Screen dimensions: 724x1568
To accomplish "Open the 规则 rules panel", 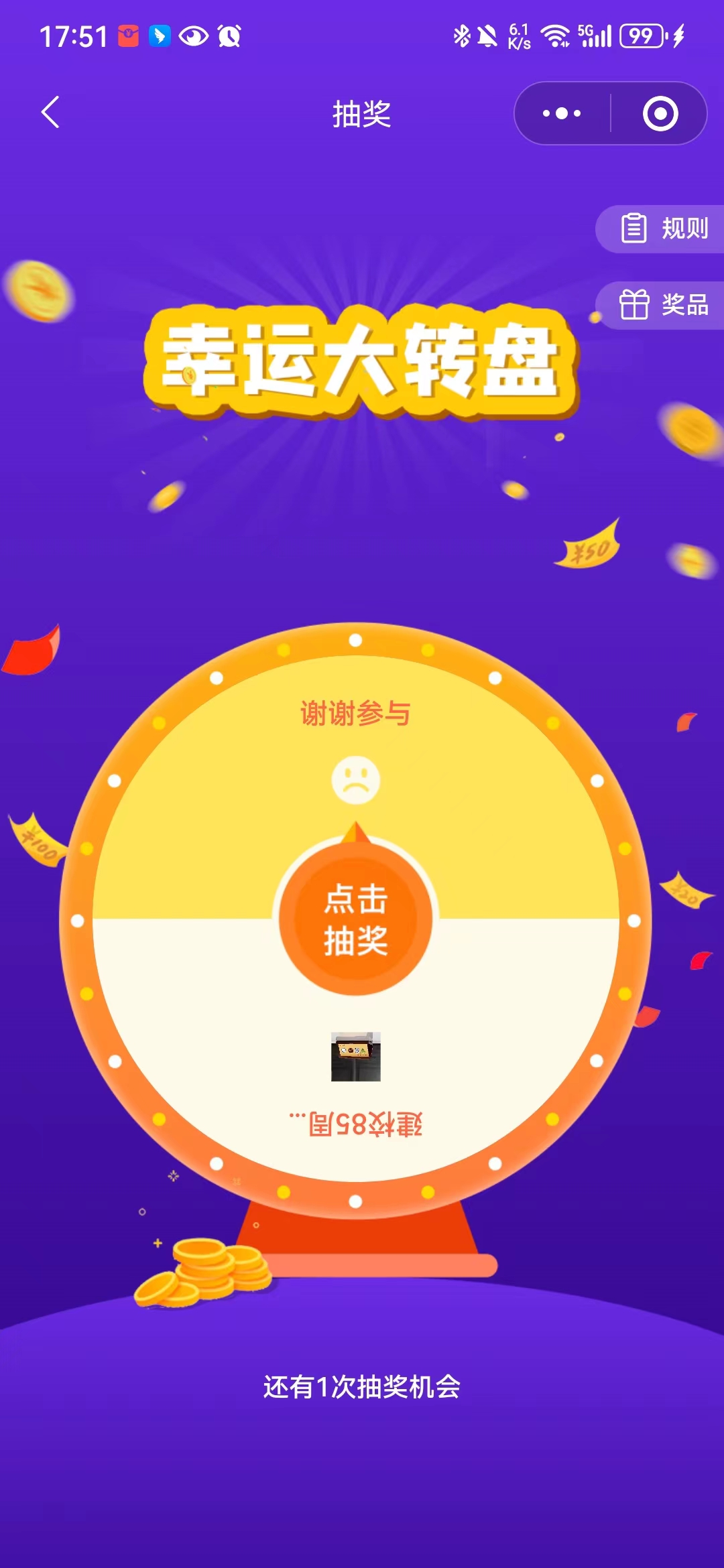I will coord(664,228).
